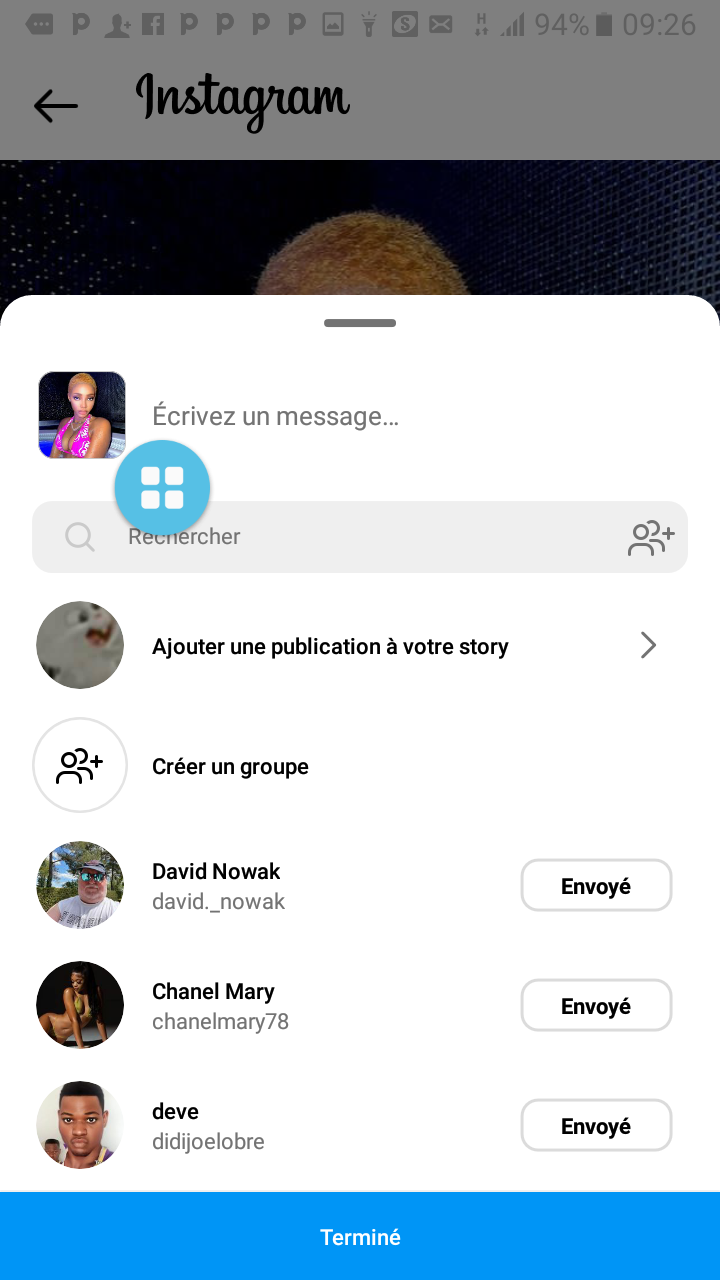Tap Envoyé button next to David Nowak
Viewport: 720px width, 1280px height.
tap(596, 886)
